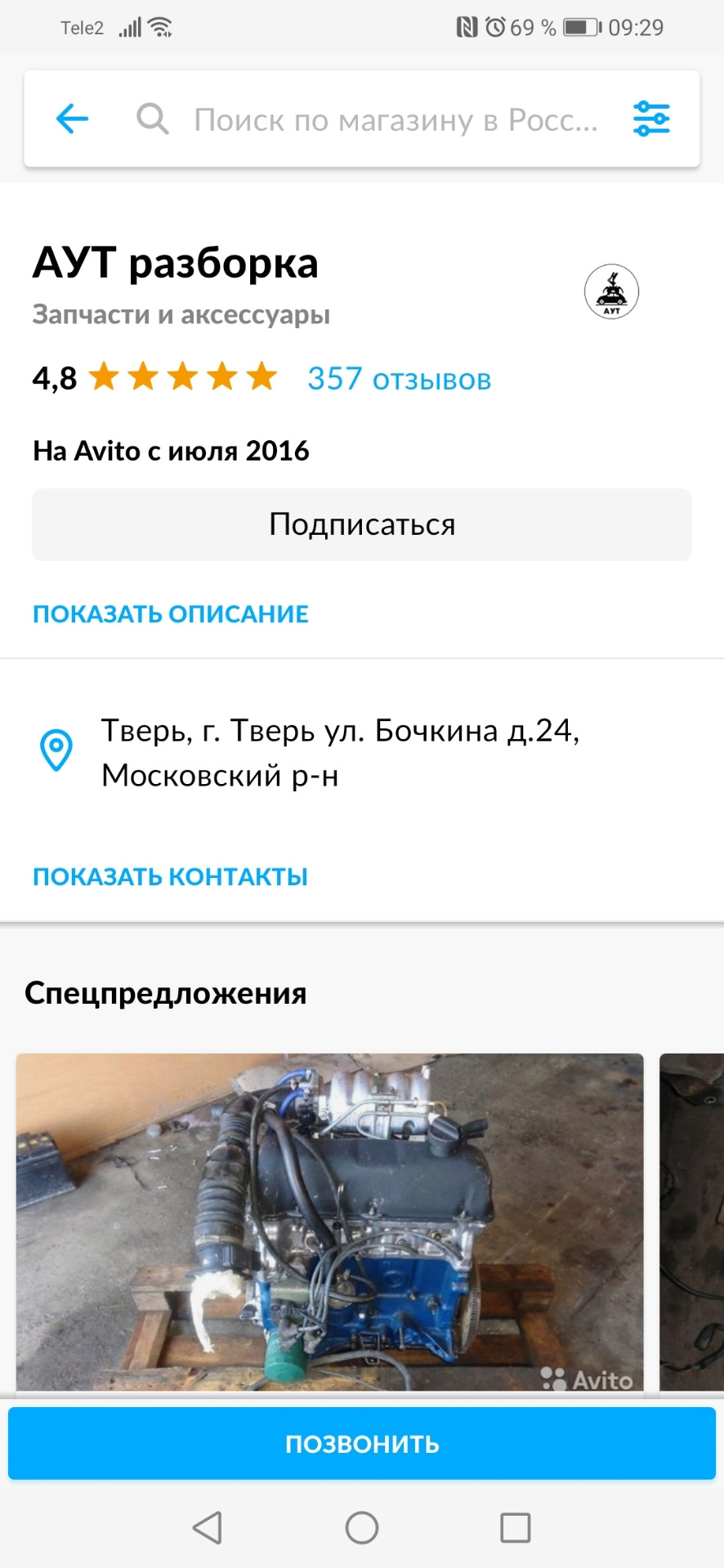Reveal contacts via ПОКАЗАТЬ КОНТАКТЫ
Screen dimensions: 724x1568
click(x=170, y=877)
